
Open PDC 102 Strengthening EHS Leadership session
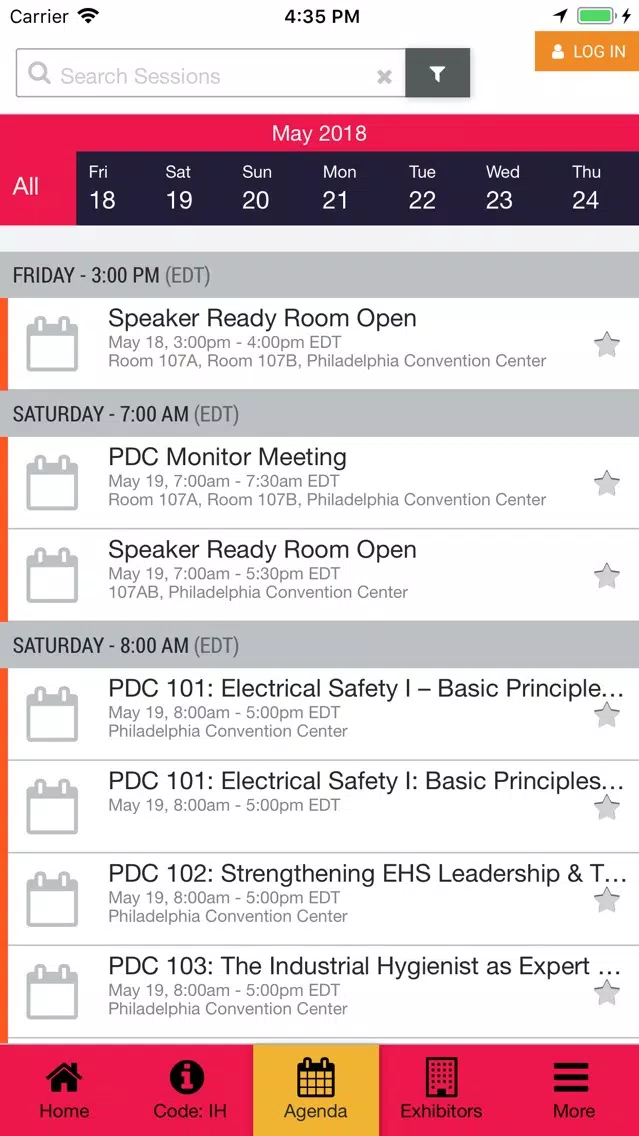[x=320, y=899]
